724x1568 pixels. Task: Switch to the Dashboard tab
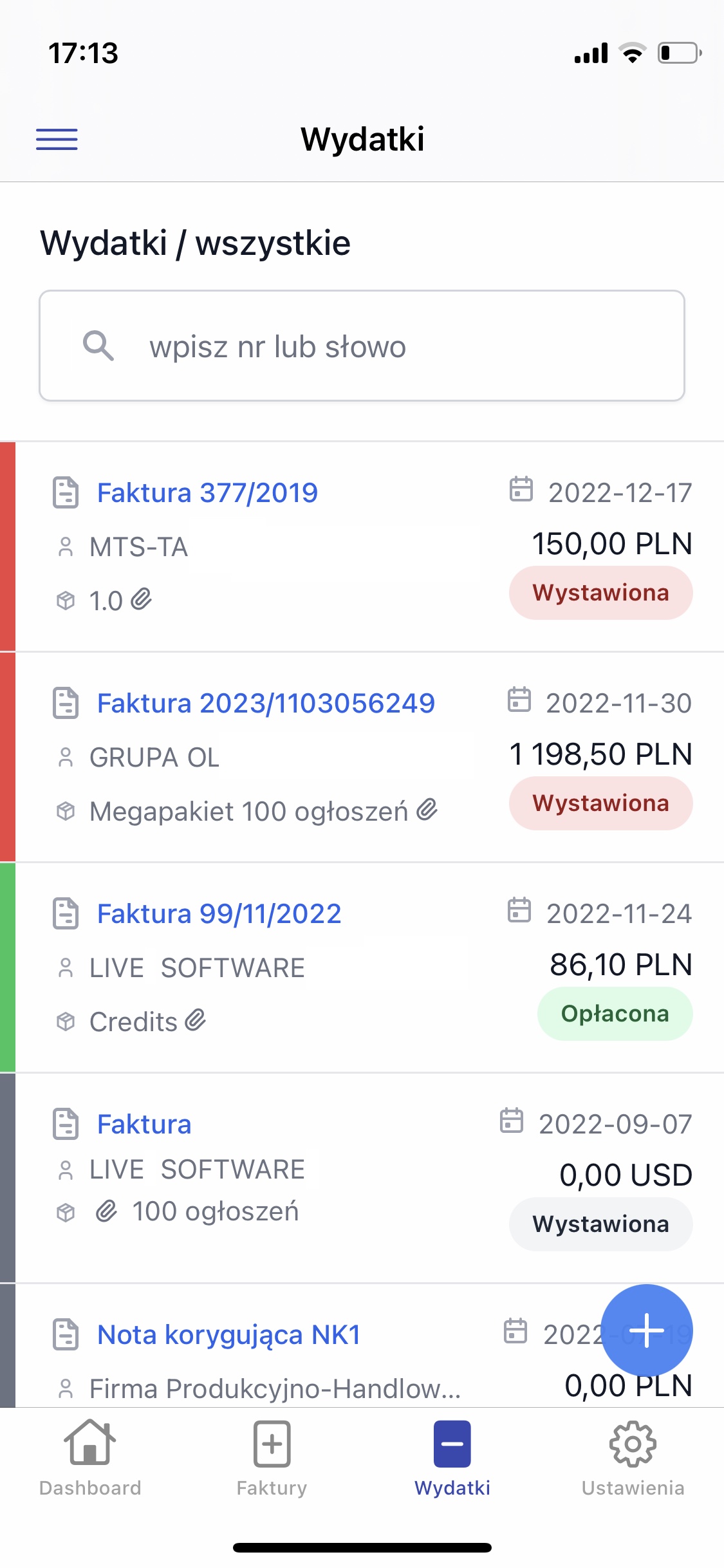tap(90, 1459)
